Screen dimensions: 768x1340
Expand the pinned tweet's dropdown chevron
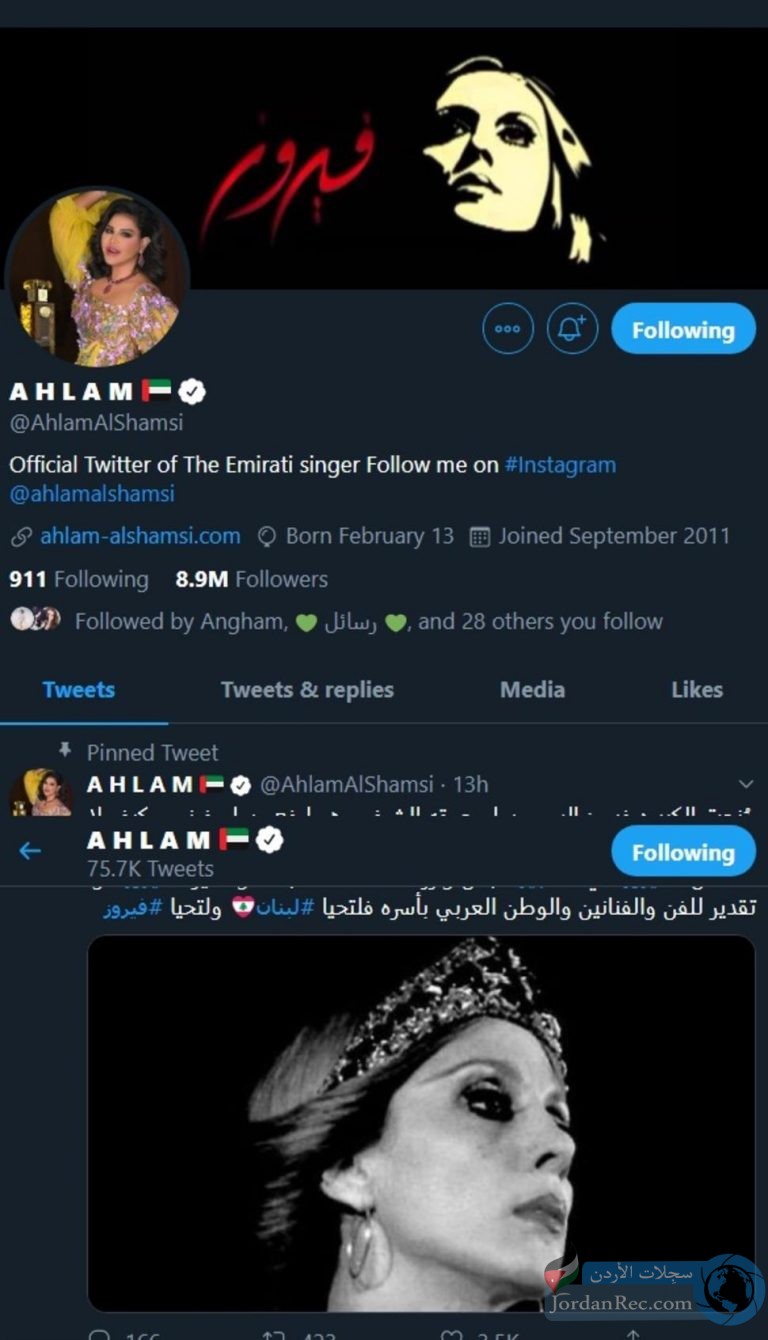click(x=745, y=784)
